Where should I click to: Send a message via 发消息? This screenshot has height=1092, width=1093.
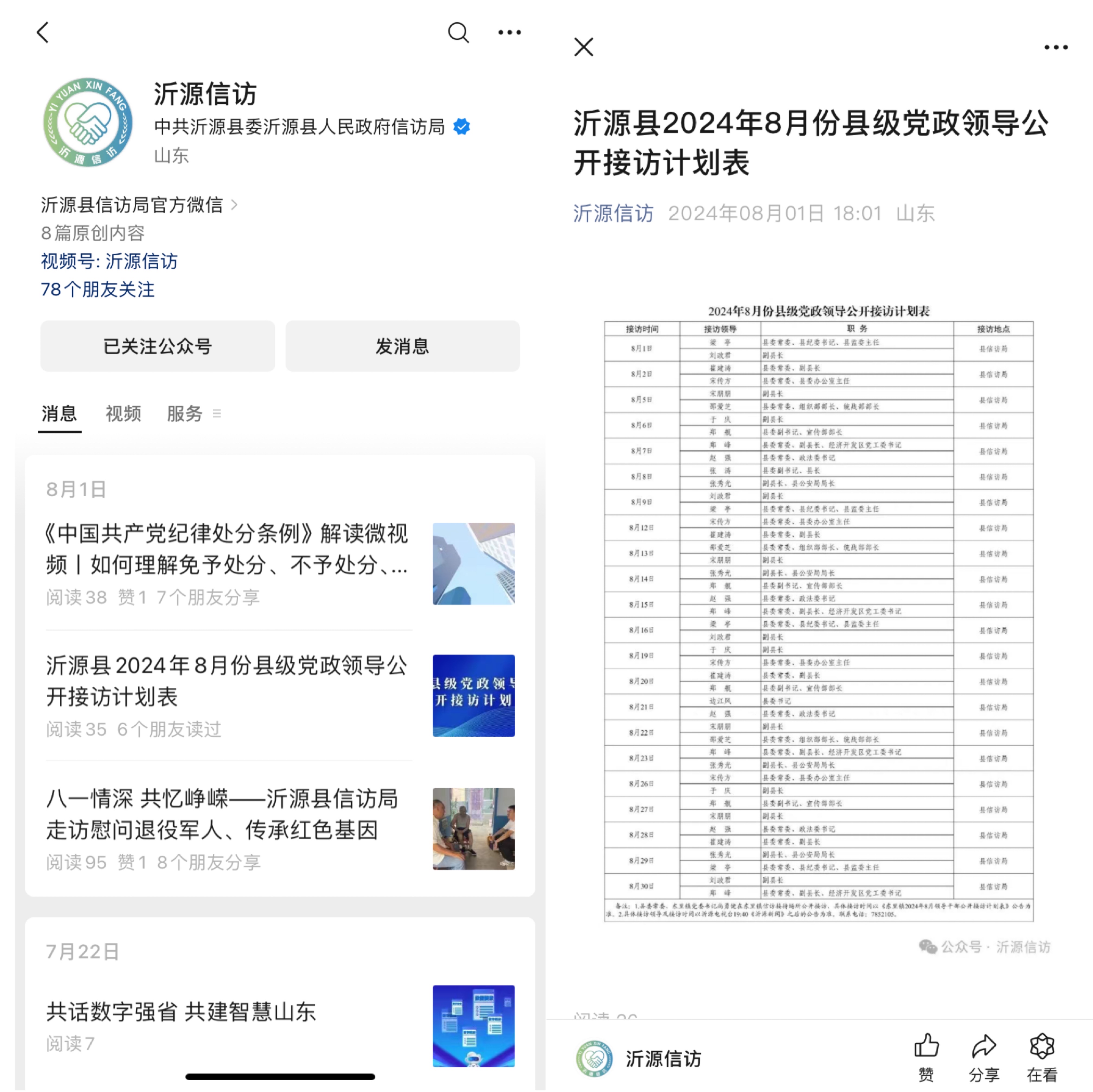tap(402, 346)
